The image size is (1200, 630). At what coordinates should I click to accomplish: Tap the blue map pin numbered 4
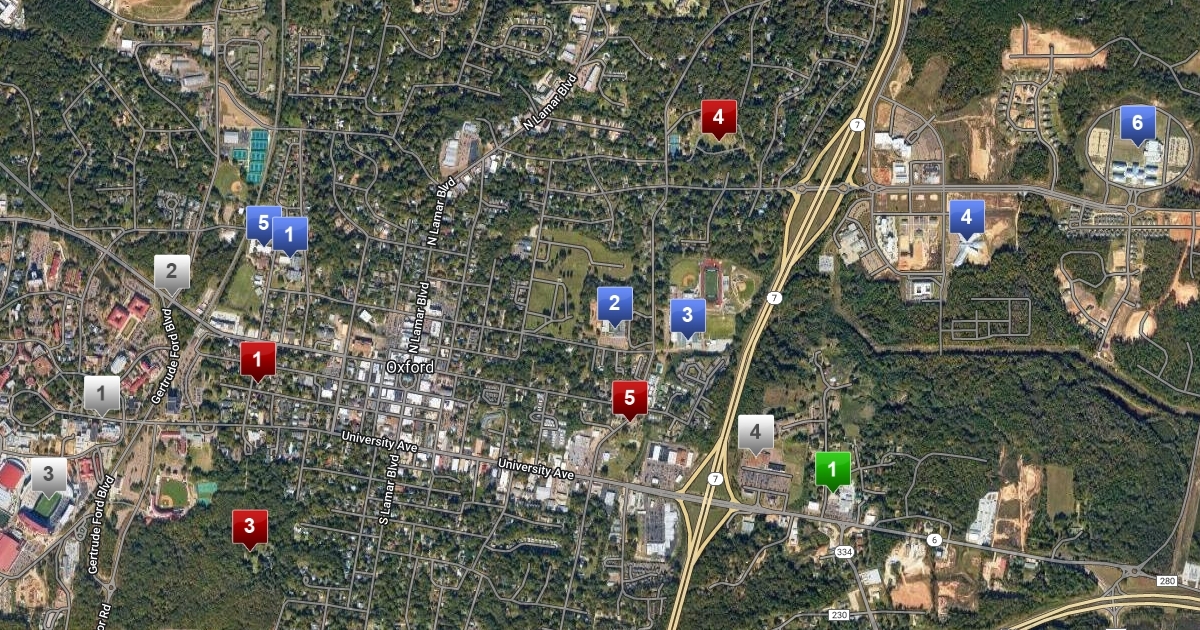[967, 216]
